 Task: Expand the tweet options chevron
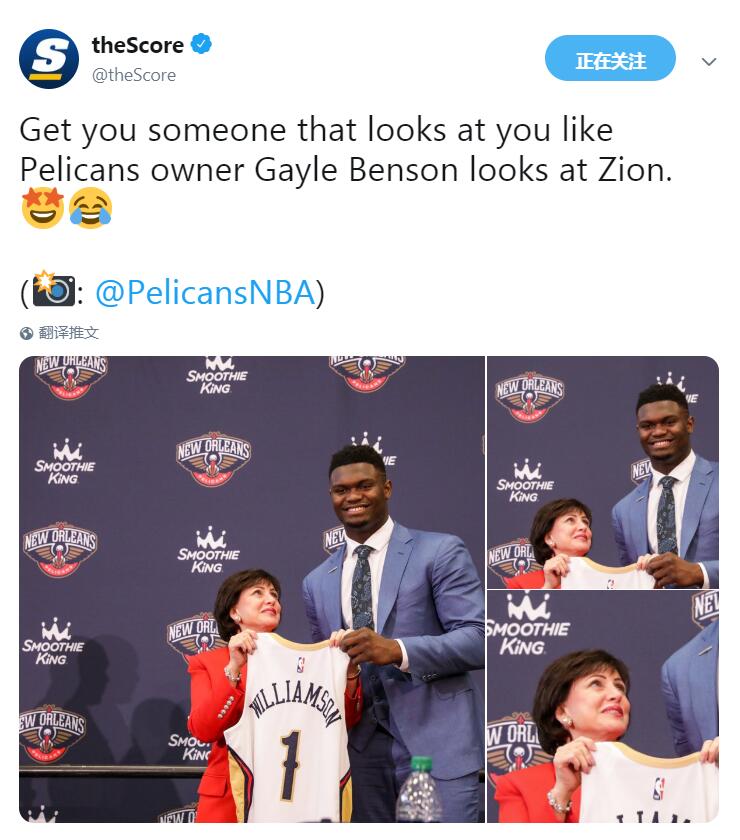[x=709, y=62]
